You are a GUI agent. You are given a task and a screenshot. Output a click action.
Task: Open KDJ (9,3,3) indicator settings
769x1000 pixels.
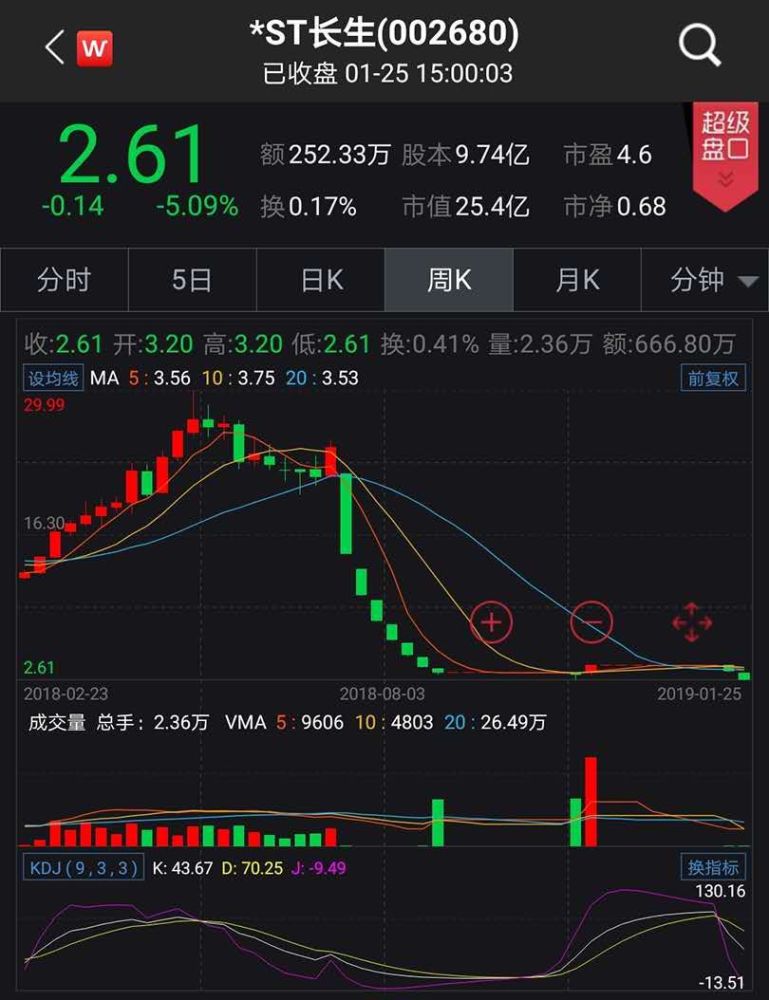(x=83, y=867)
